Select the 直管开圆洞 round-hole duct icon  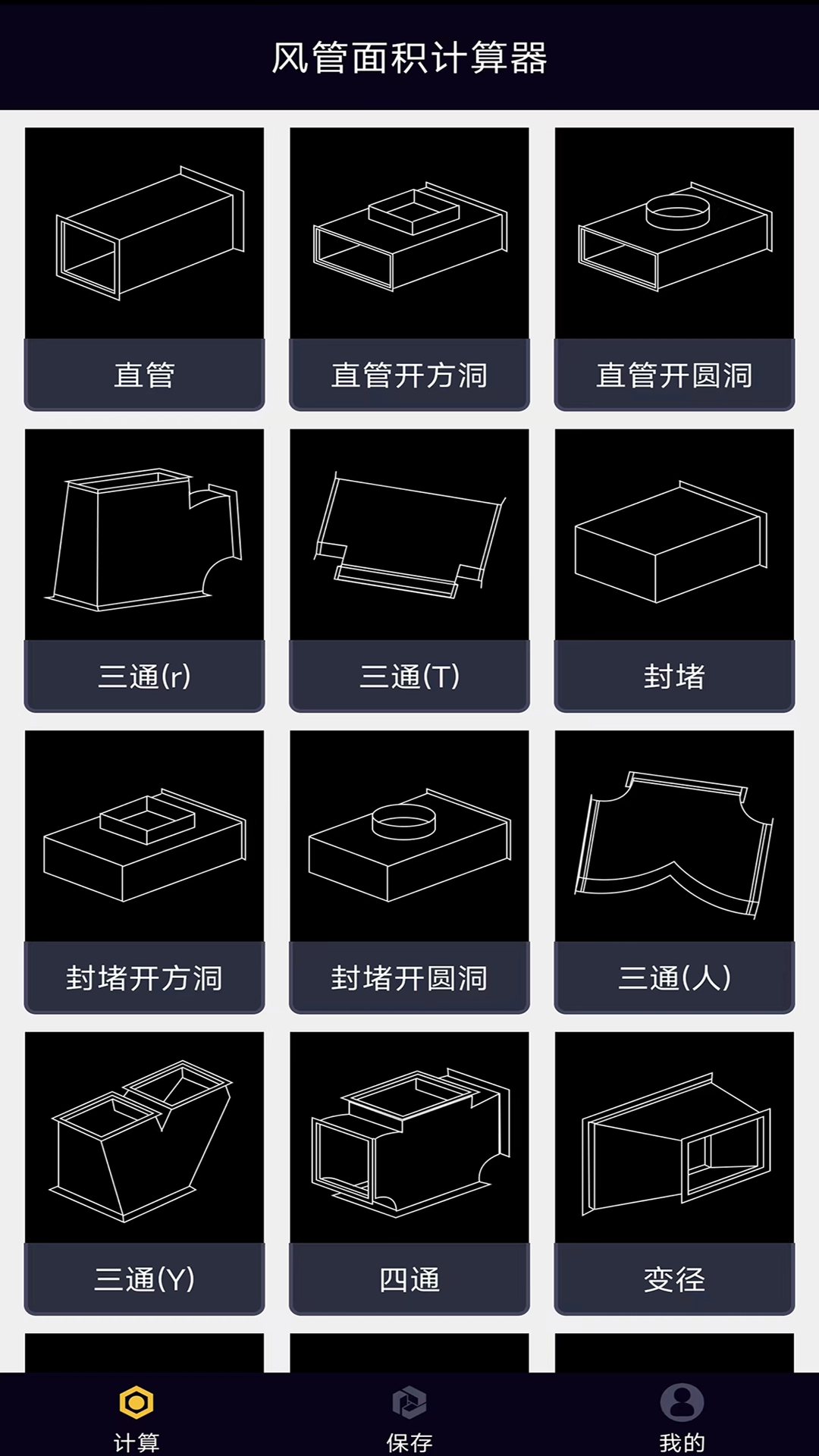point(673,265)
